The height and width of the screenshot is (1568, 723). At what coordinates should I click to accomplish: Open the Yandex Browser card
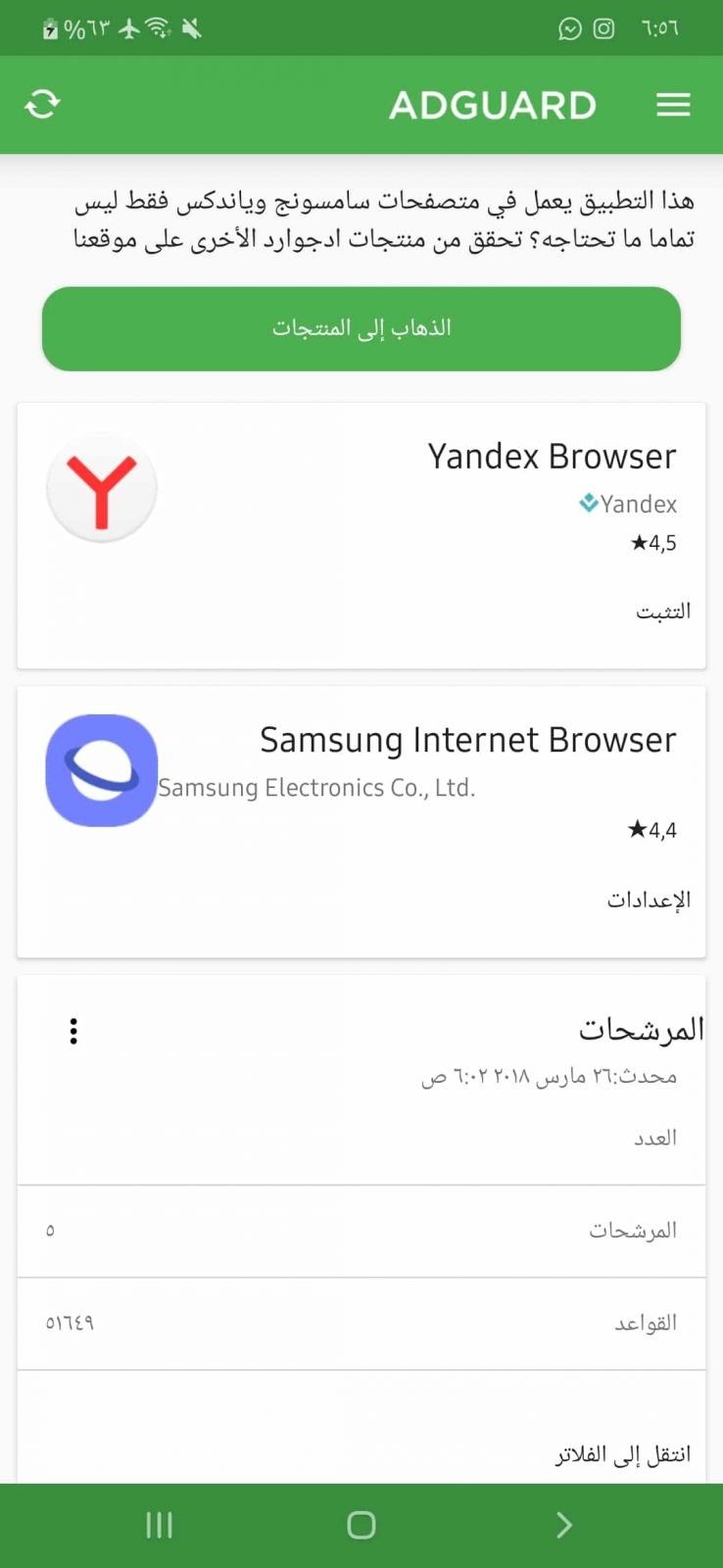point(361,536)
